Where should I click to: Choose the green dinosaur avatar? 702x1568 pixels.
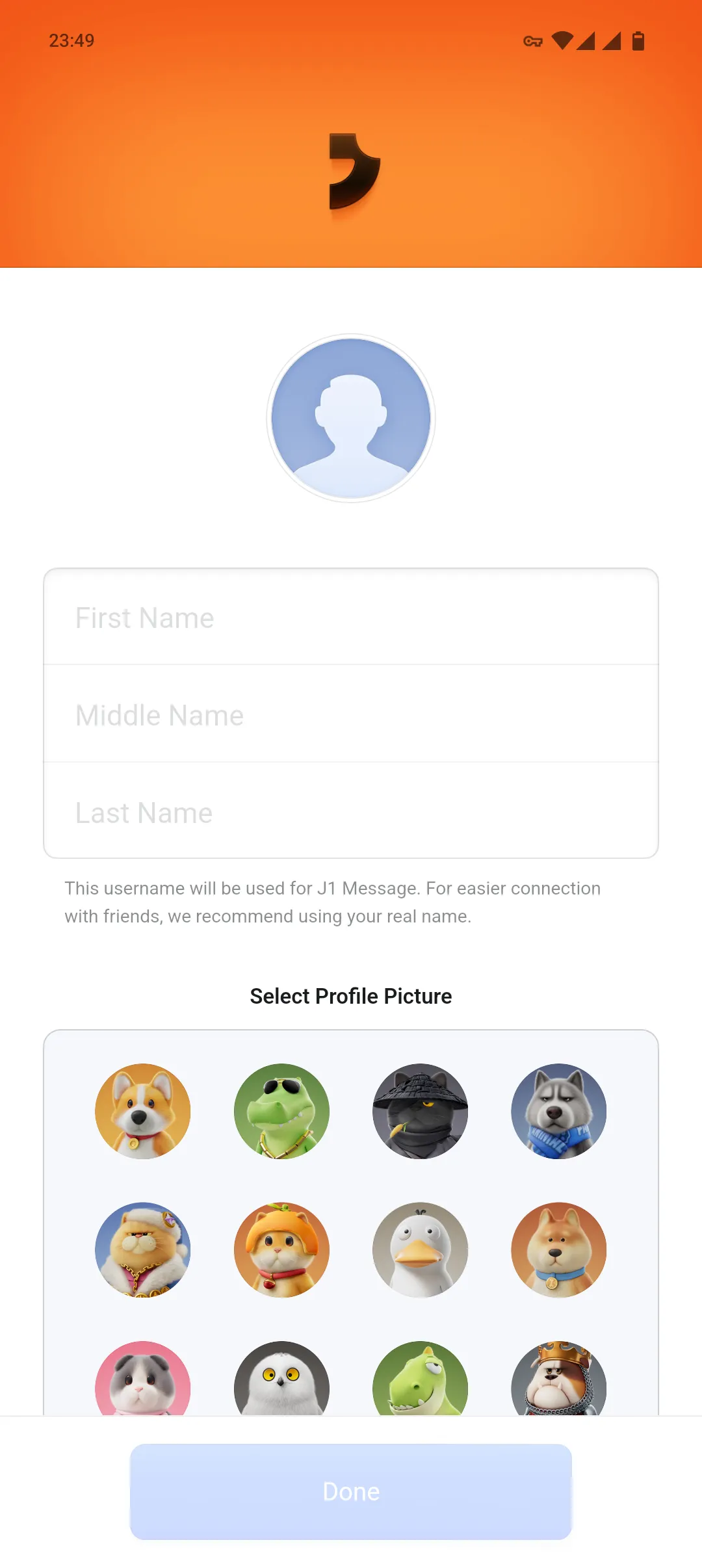click(420, 1378)
